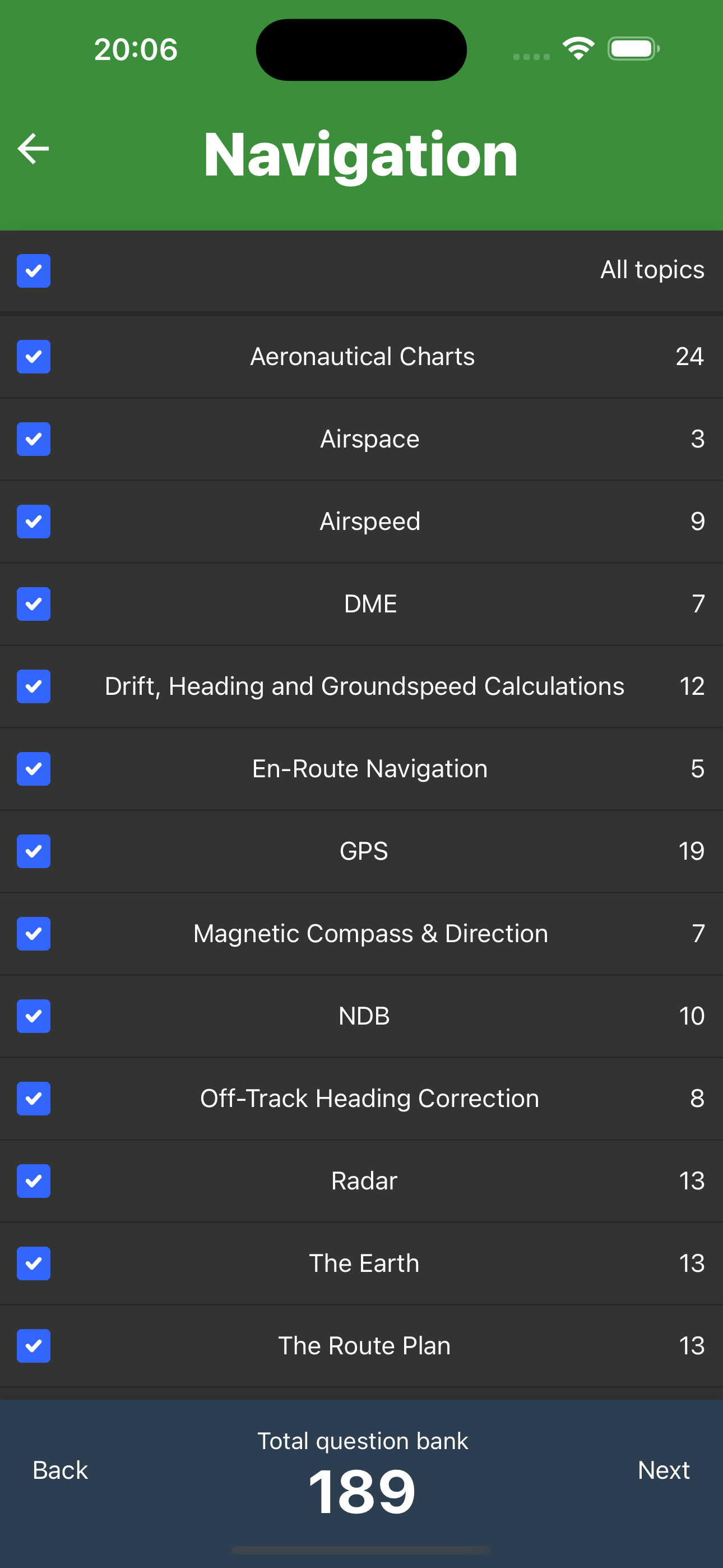This screenshot has height=1568, width=723.
Task: Toggle Magnetic Compass & Direction checkbox
Action: pyautogui.click(x=34, y=934)
